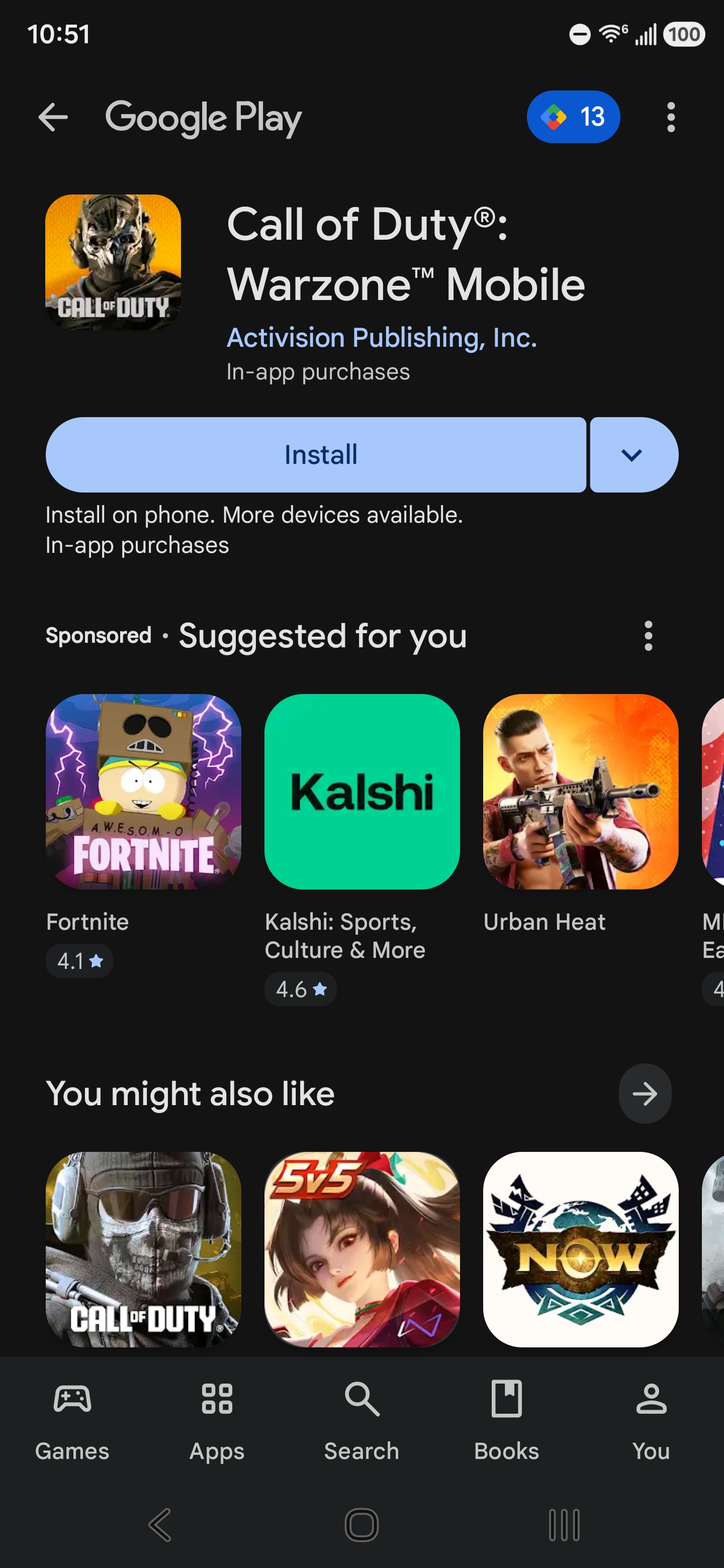Open options for the Suggested for you section
Screen dimensions: 724x1568
648,635
